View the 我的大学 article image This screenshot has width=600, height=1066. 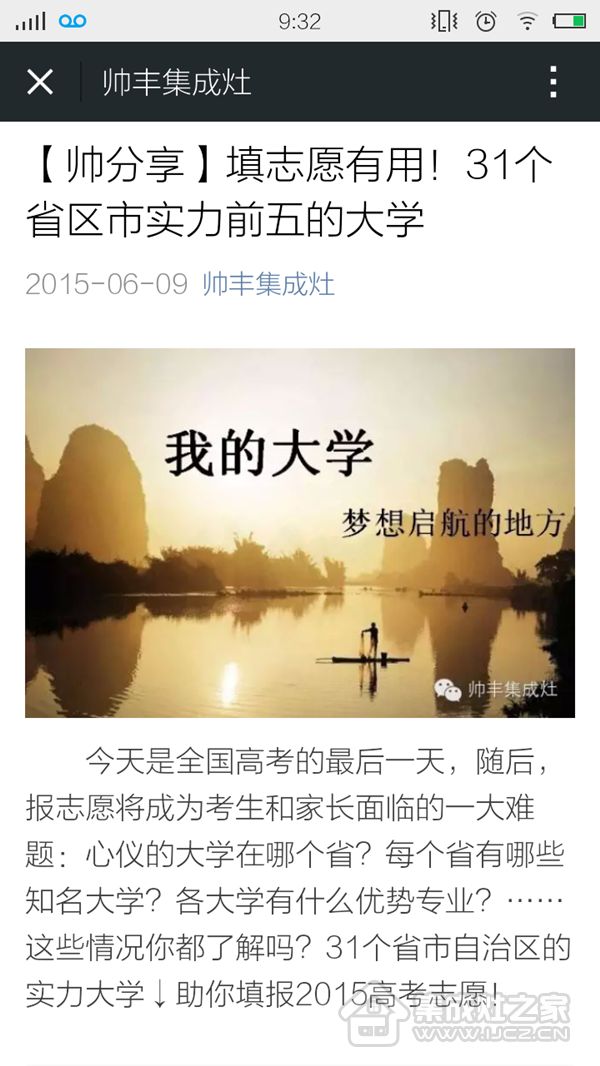coord(300,533)
